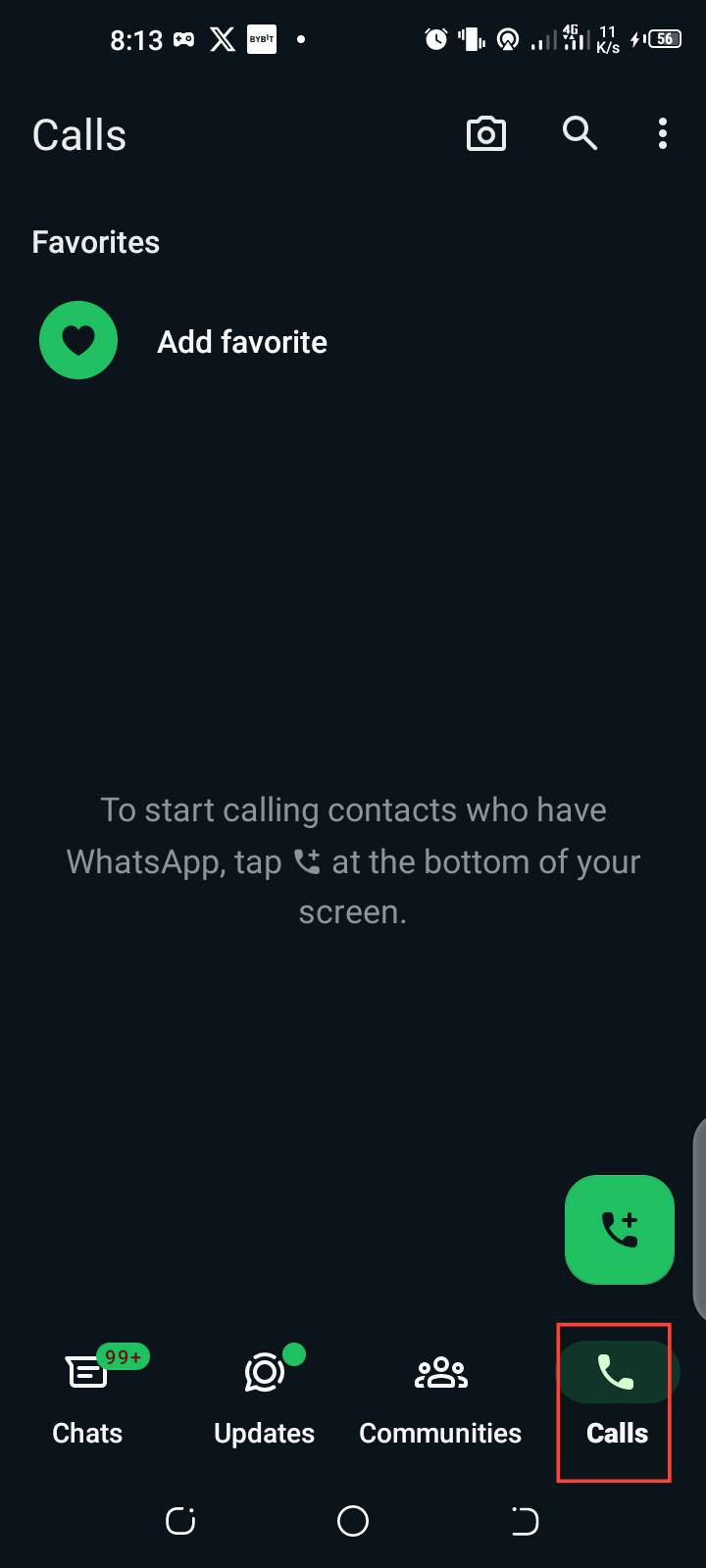Image resolution: width=706 pixels, height=1568 pixels.
Task: Open the three-dot overflow menu
Action: point(663,133)
